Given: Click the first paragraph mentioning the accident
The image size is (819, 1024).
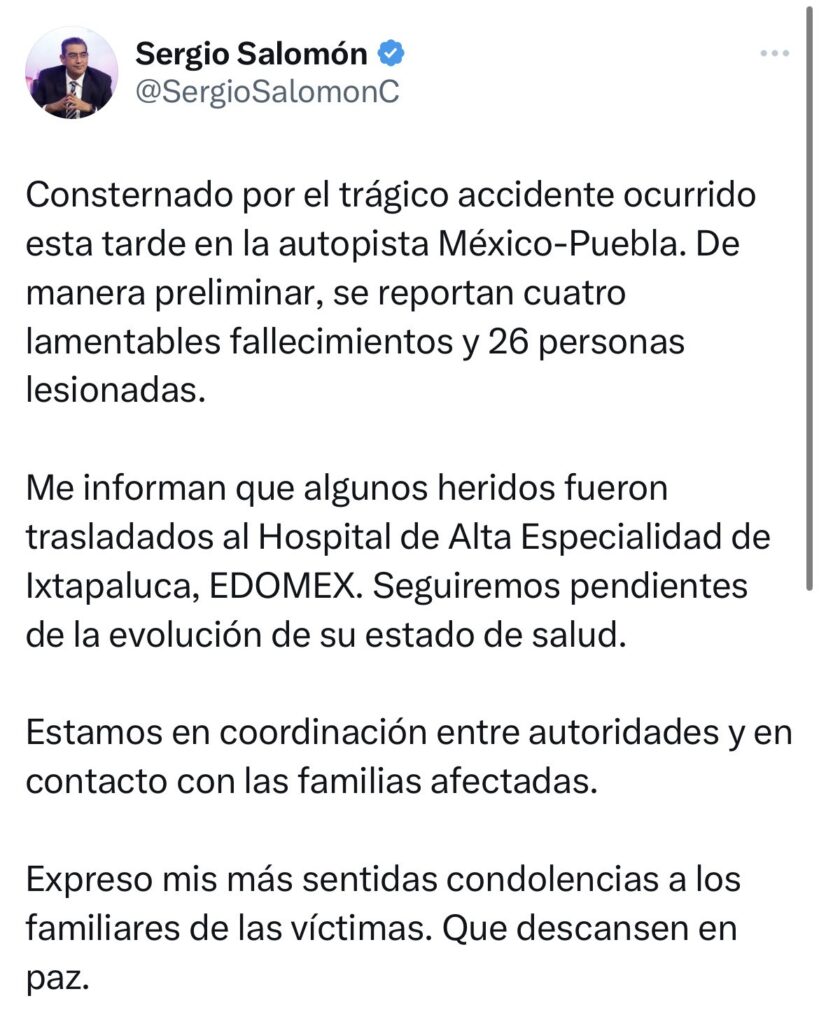Looking at the screenshot, I should 390,285.
